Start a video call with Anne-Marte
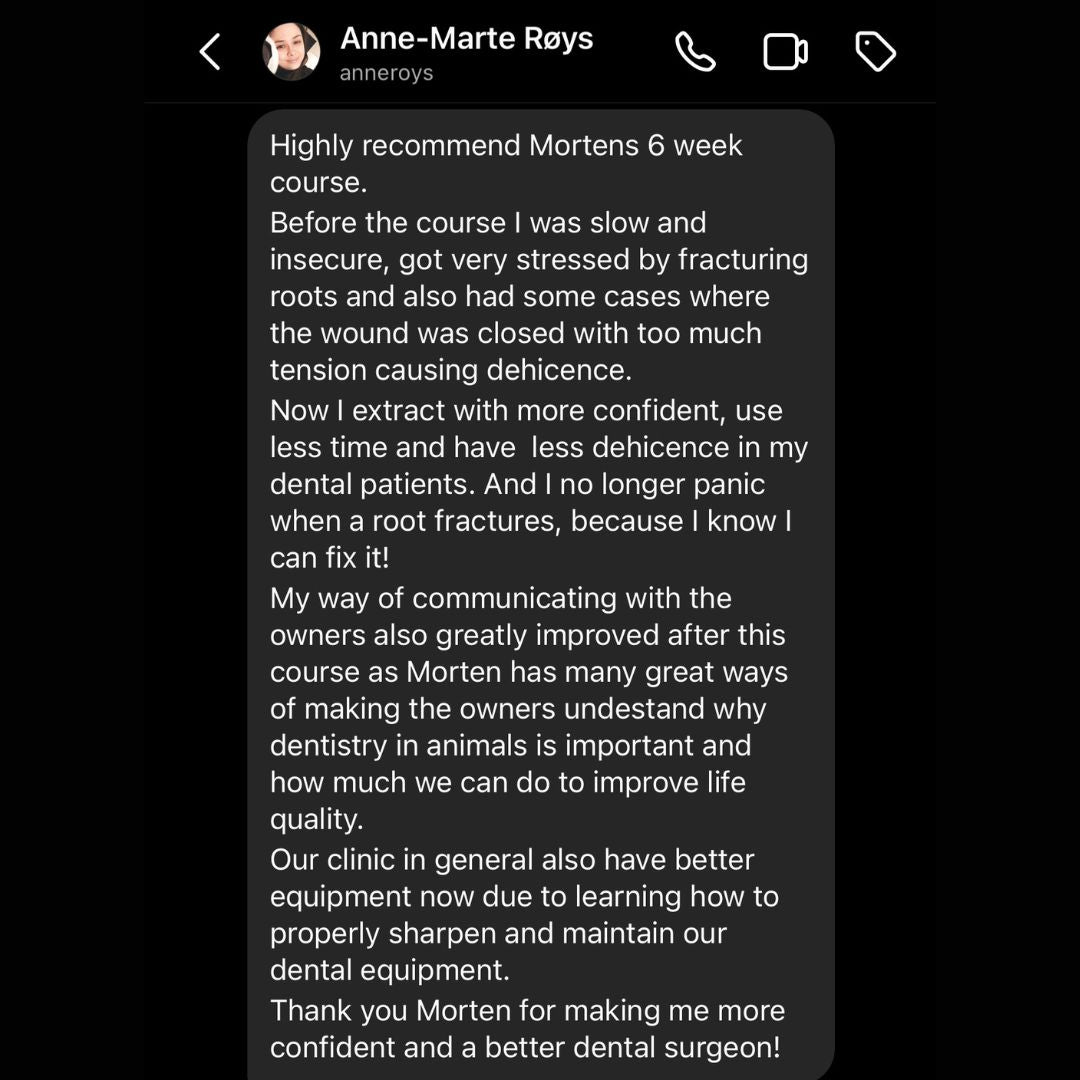Screen dimensions: 1080x1080 [x=785, y=52]
